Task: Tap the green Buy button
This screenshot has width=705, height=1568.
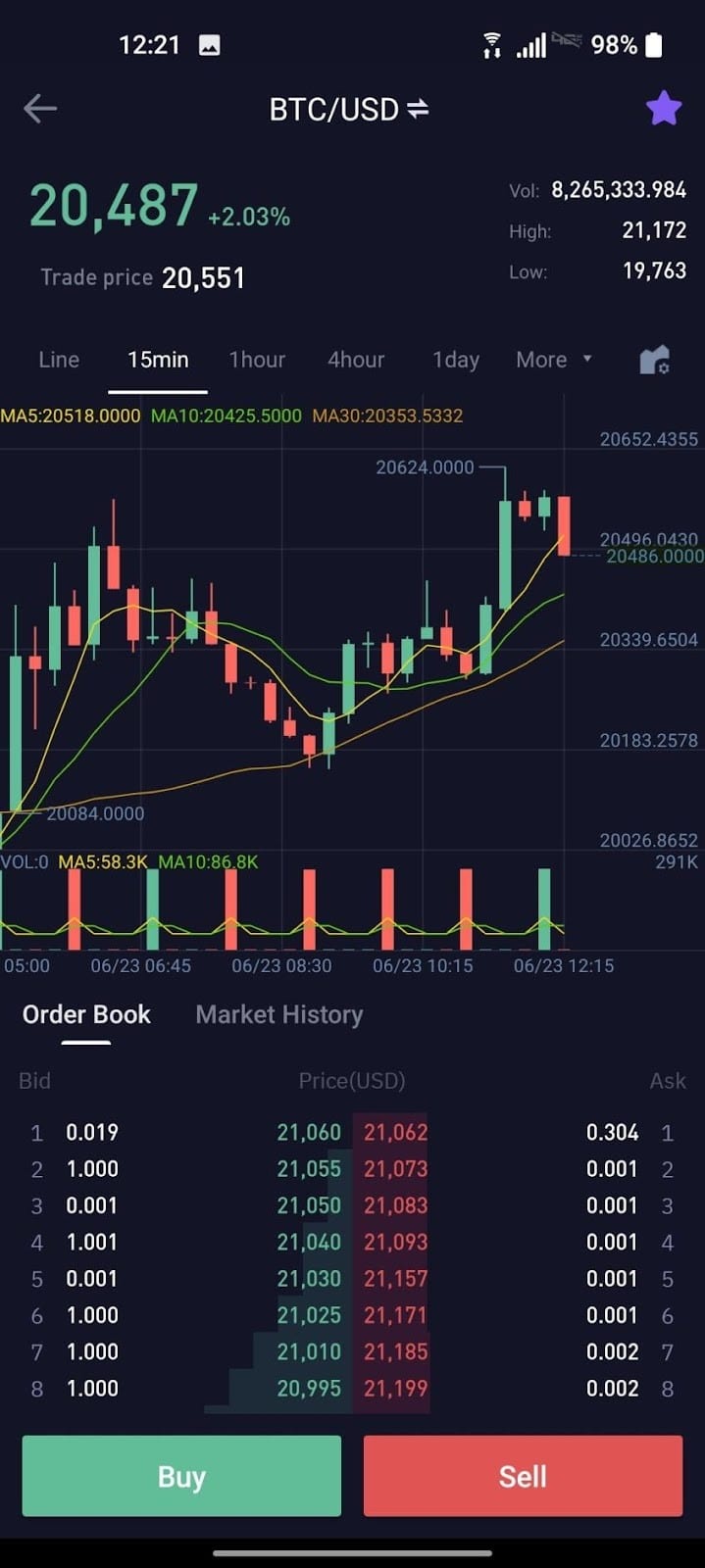Action: pyautogui.click(x=181, y=1476)
